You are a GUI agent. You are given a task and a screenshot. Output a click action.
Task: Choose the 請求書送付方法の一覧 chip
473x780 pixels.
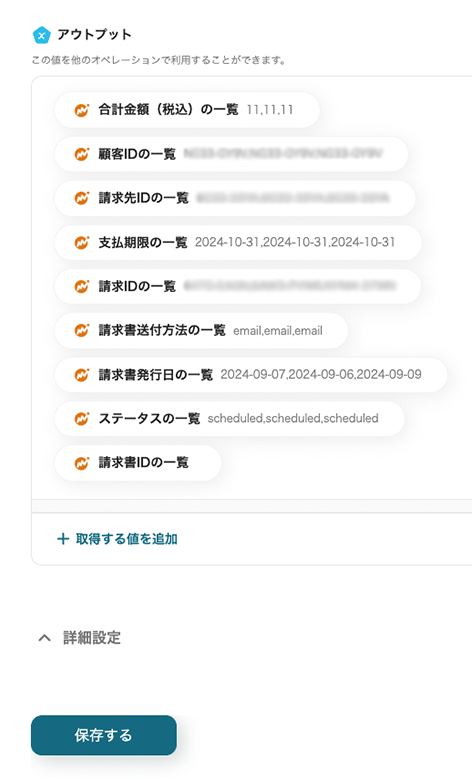pyautogui.click(x=201, y=330)
